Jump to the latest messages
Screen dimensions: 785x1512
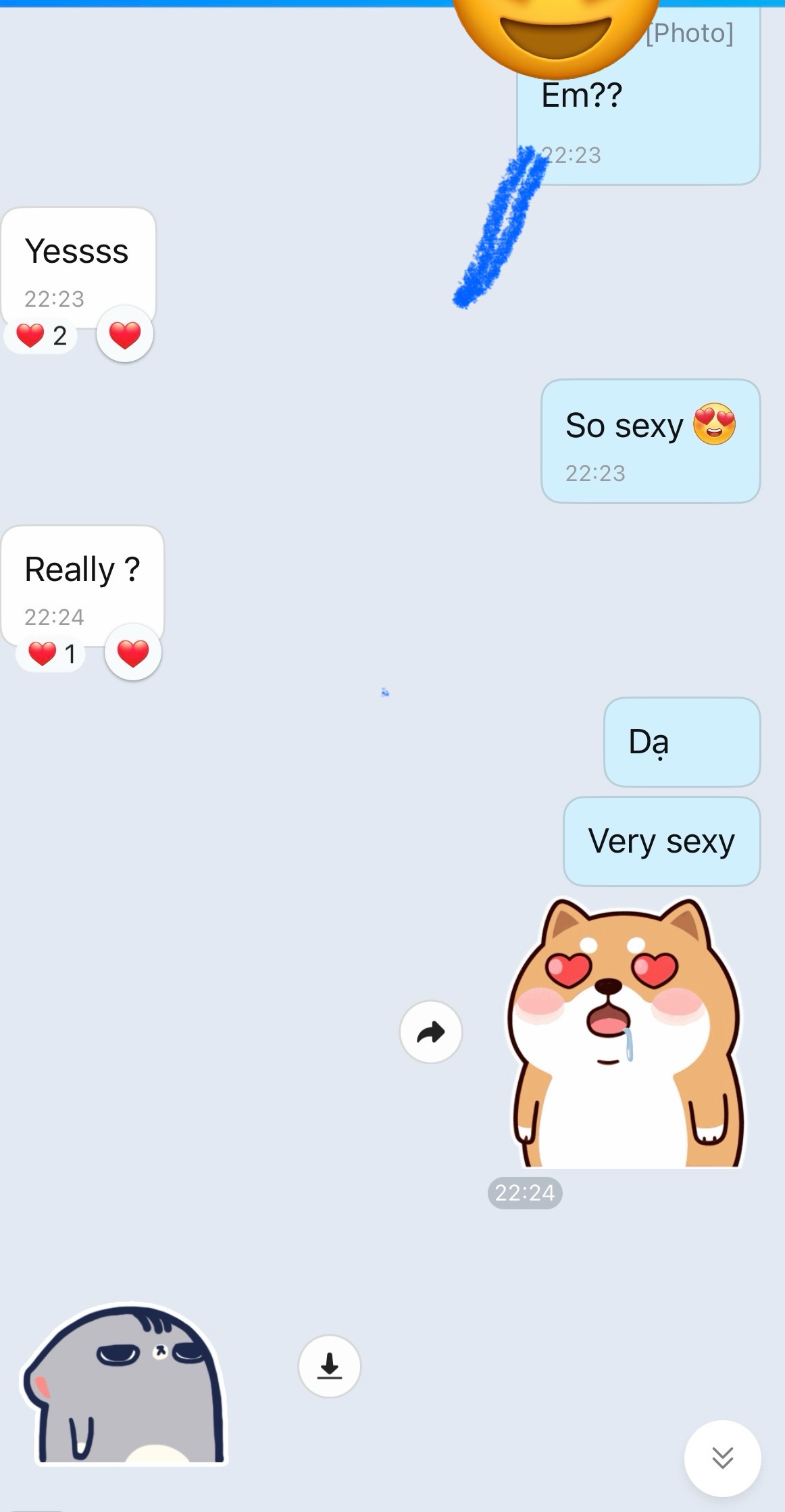[x=722, y=1457]
